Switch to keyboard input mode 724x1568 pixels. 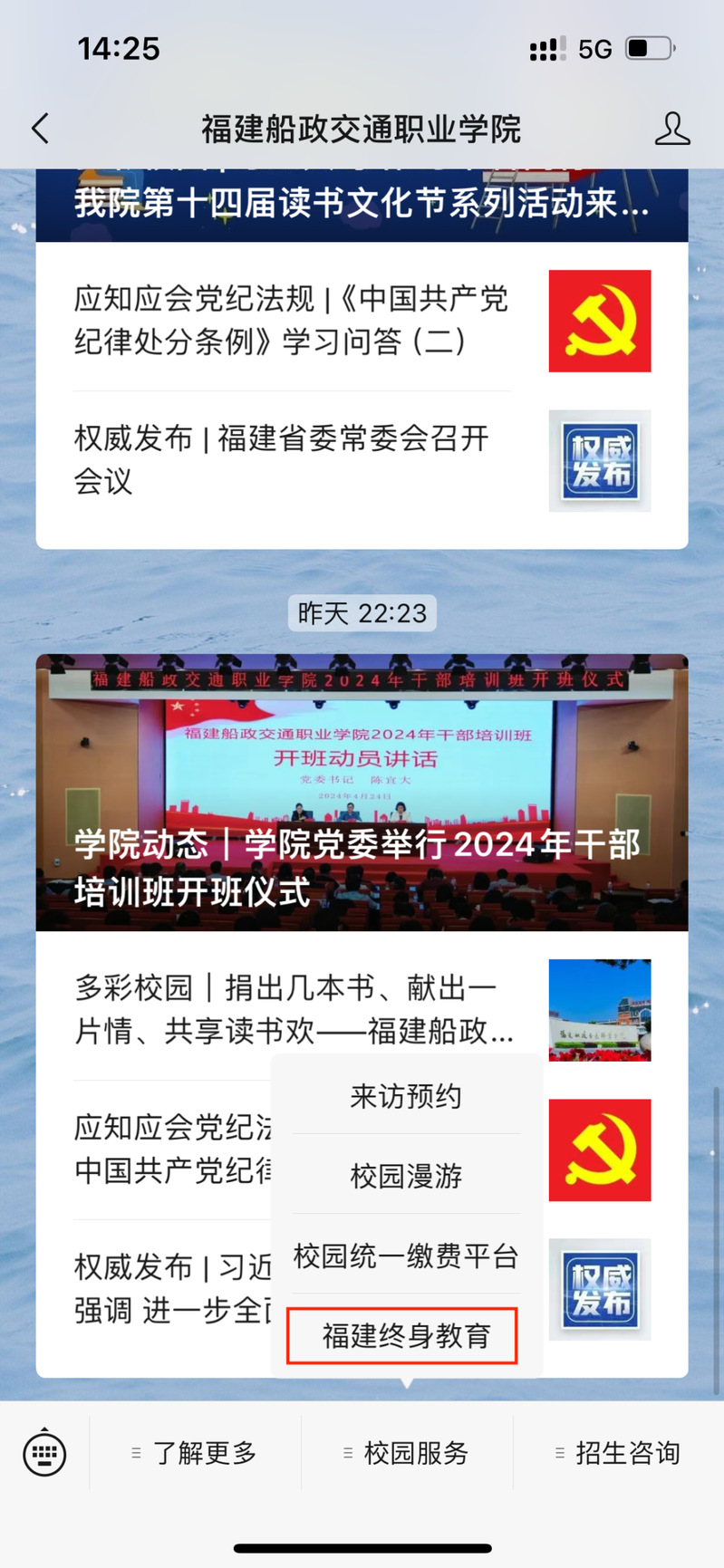43,1452
